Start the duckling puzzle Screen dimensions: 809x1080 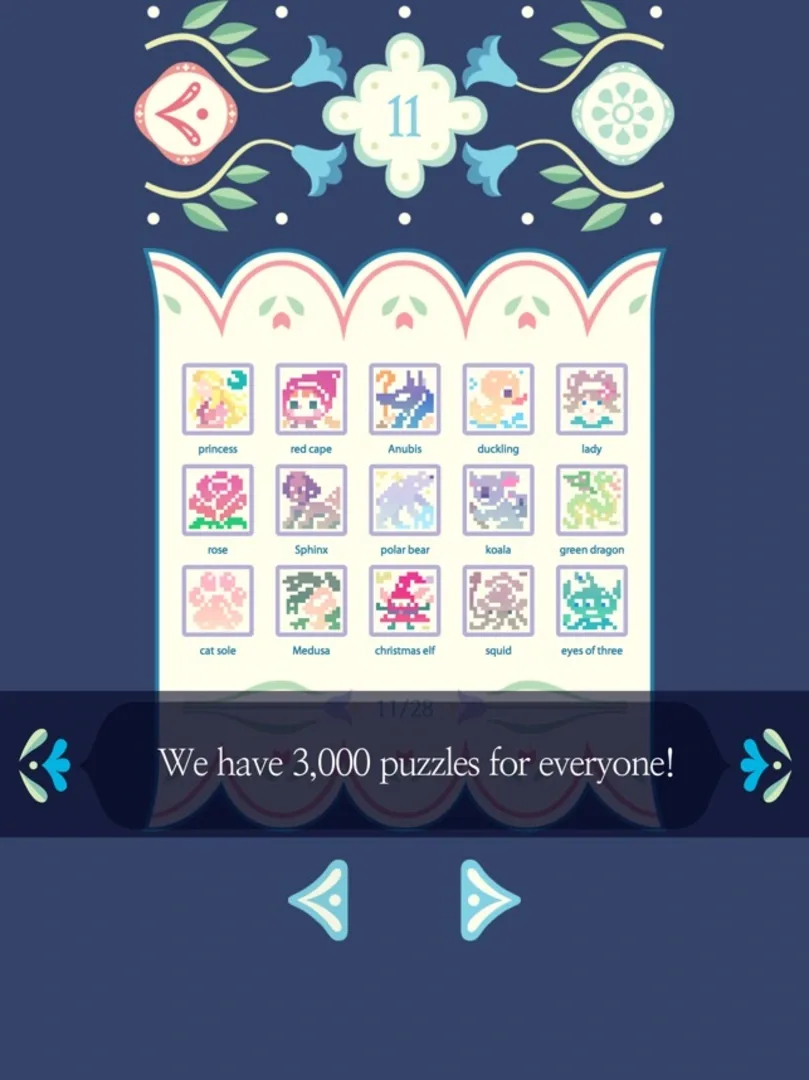[x=498, y=399]
